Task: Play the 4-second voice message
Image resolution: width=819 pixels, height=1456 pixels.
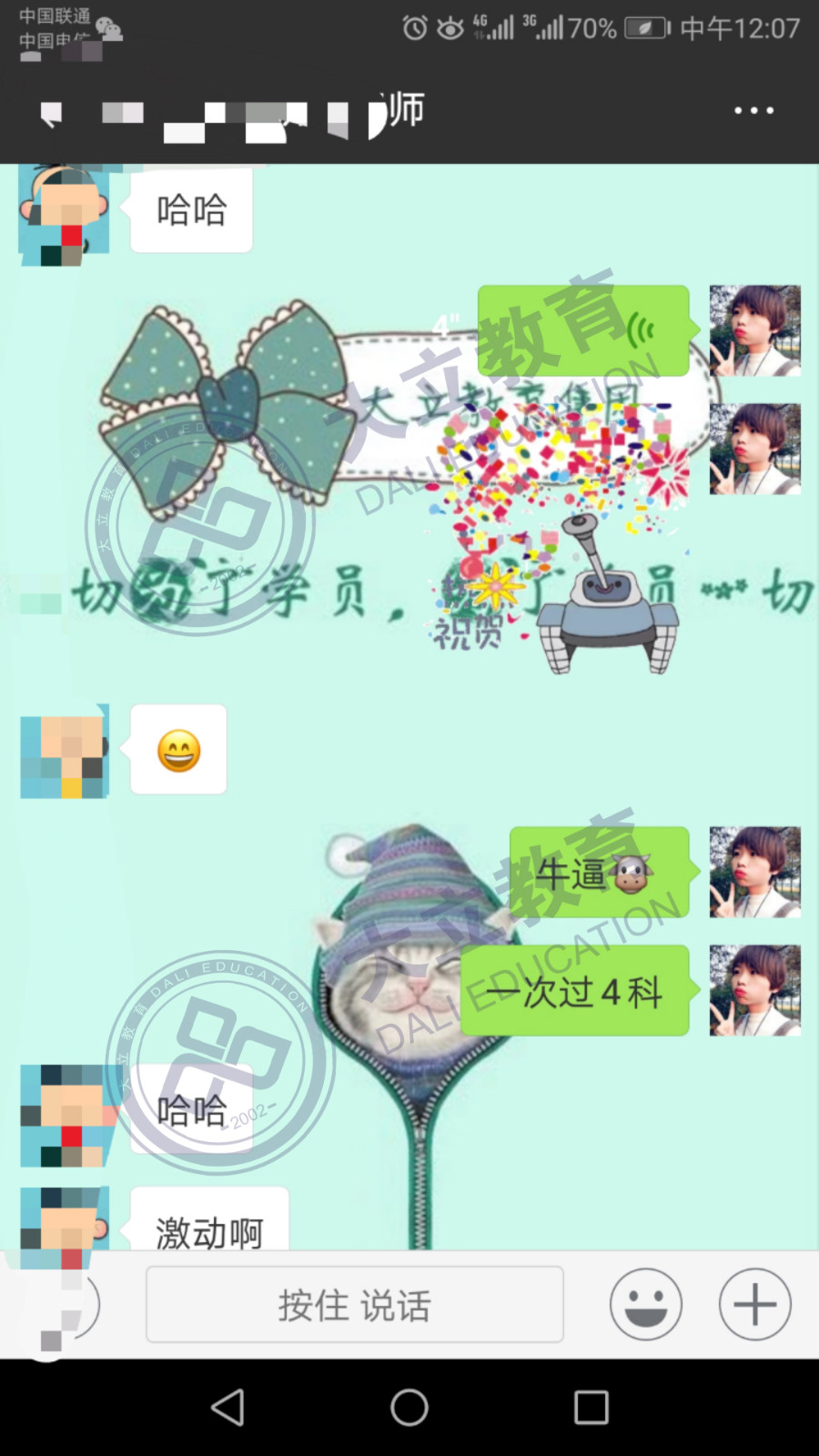Action: point(582,330)
